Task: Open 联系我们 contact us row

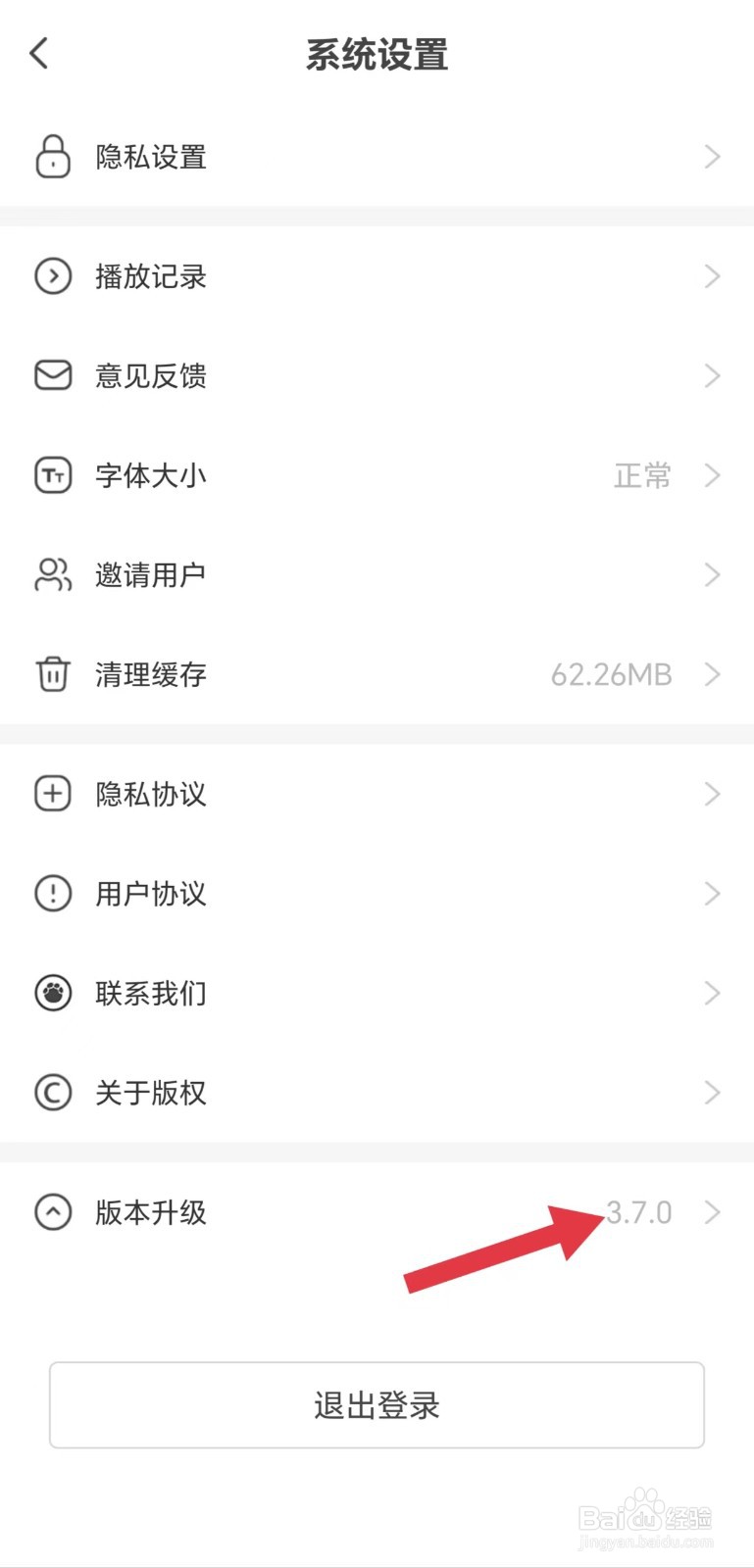Action: click(x=151, y=993)
